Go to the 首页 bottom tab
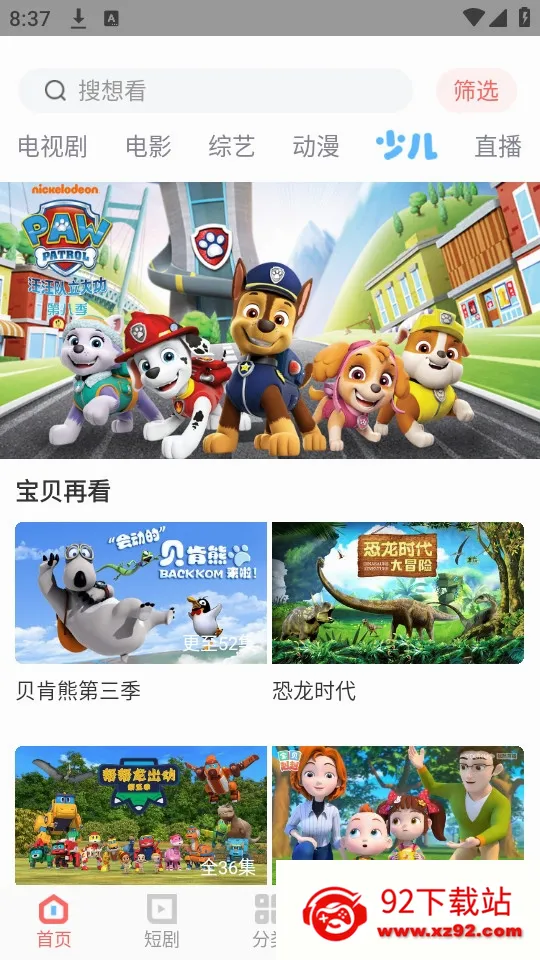The image size is (540, 960). click(x=54, y=921)
